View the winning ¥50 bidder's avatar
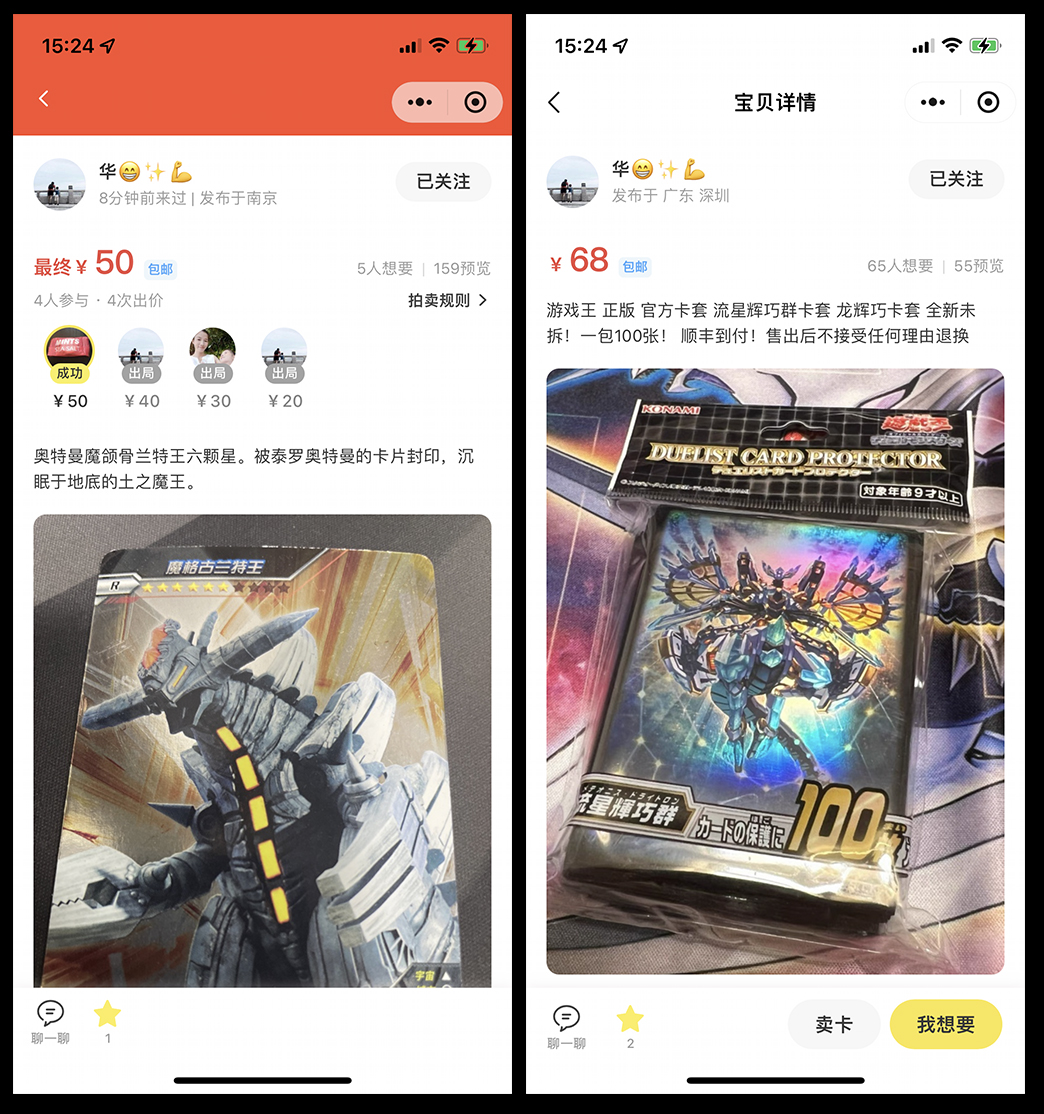Viewport: 1044px width, 1114px height. [x=70, y=350]
